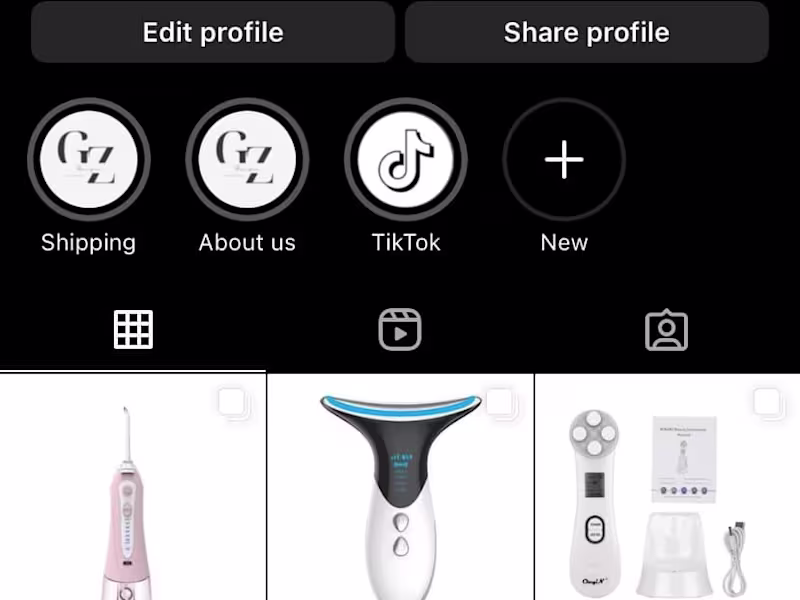This screenshot has height=600, width=800.
Task: Open the About us highlight
Action: 247,160
